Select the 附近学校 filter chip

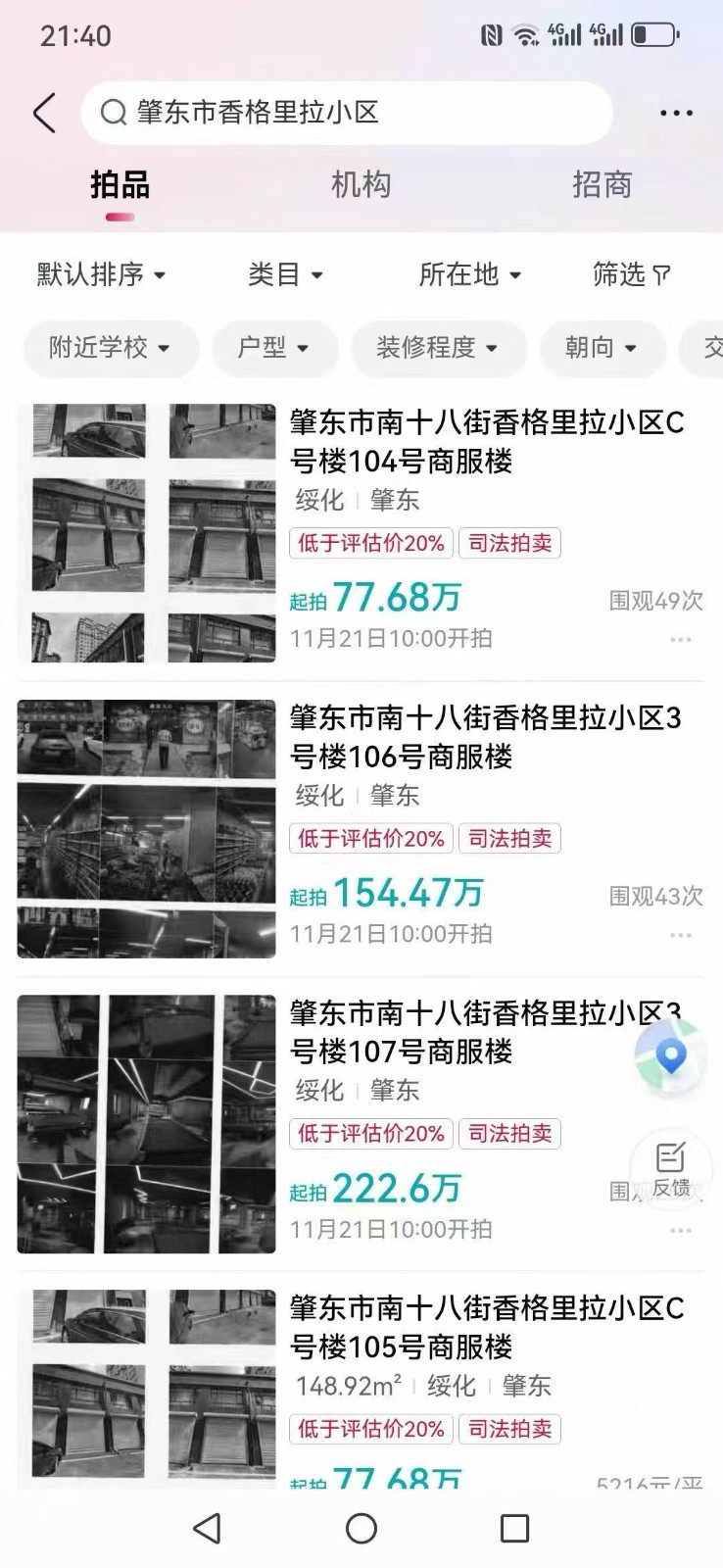click(x=110, y=347)
